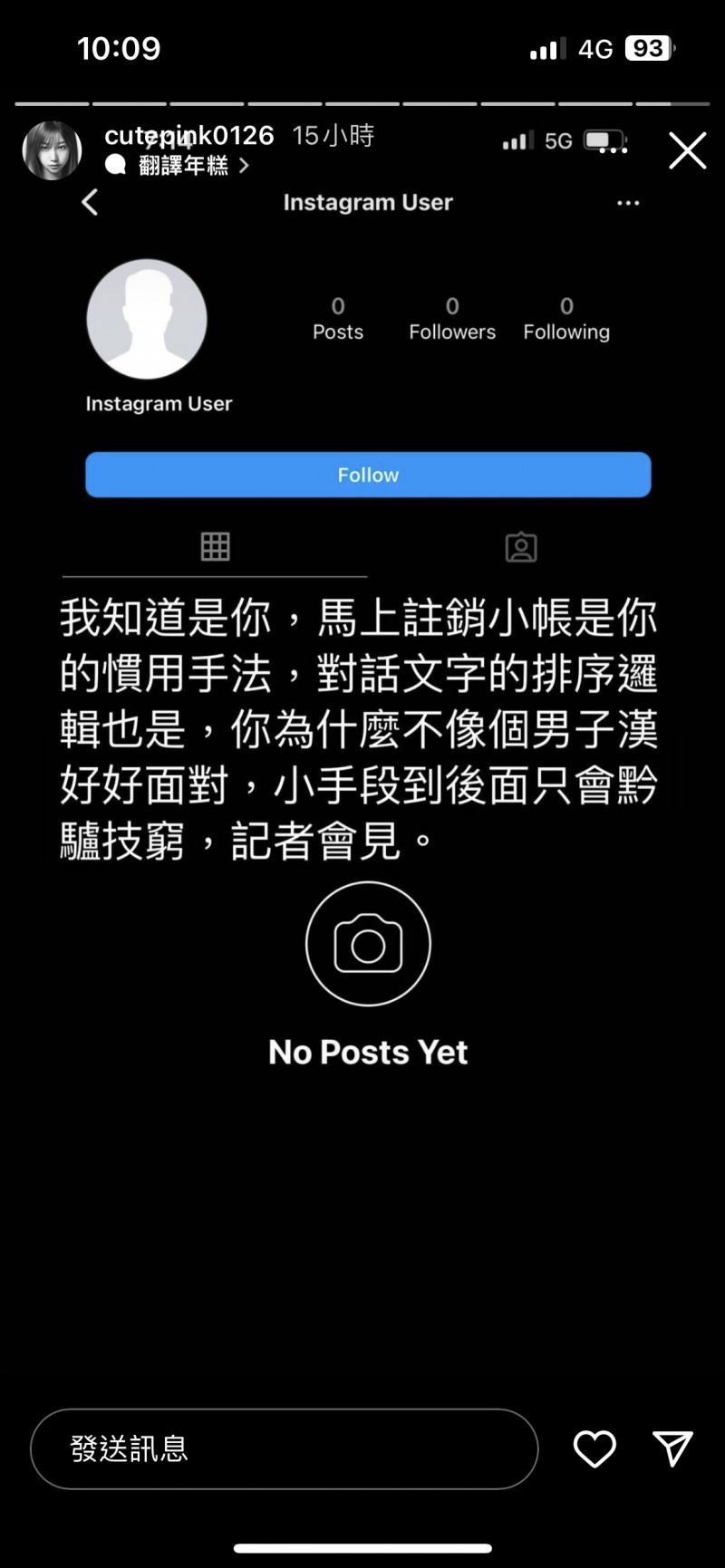The width and height of the screenshot is (725, 1568).
Task: View the Following count
Action: click(x=566, y=317)
